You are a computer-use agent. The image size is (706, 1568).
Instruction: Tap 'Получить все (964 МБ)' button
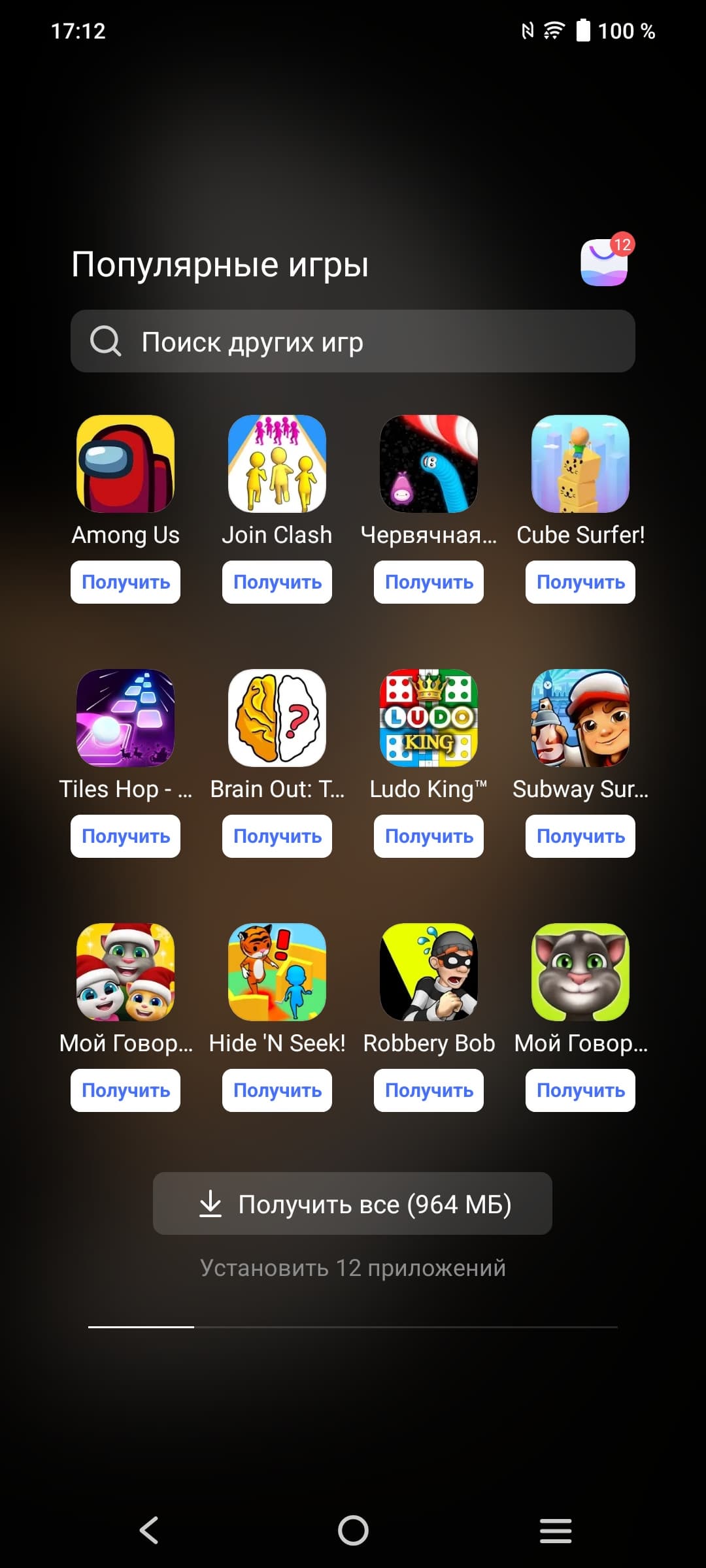(353, 1203)
